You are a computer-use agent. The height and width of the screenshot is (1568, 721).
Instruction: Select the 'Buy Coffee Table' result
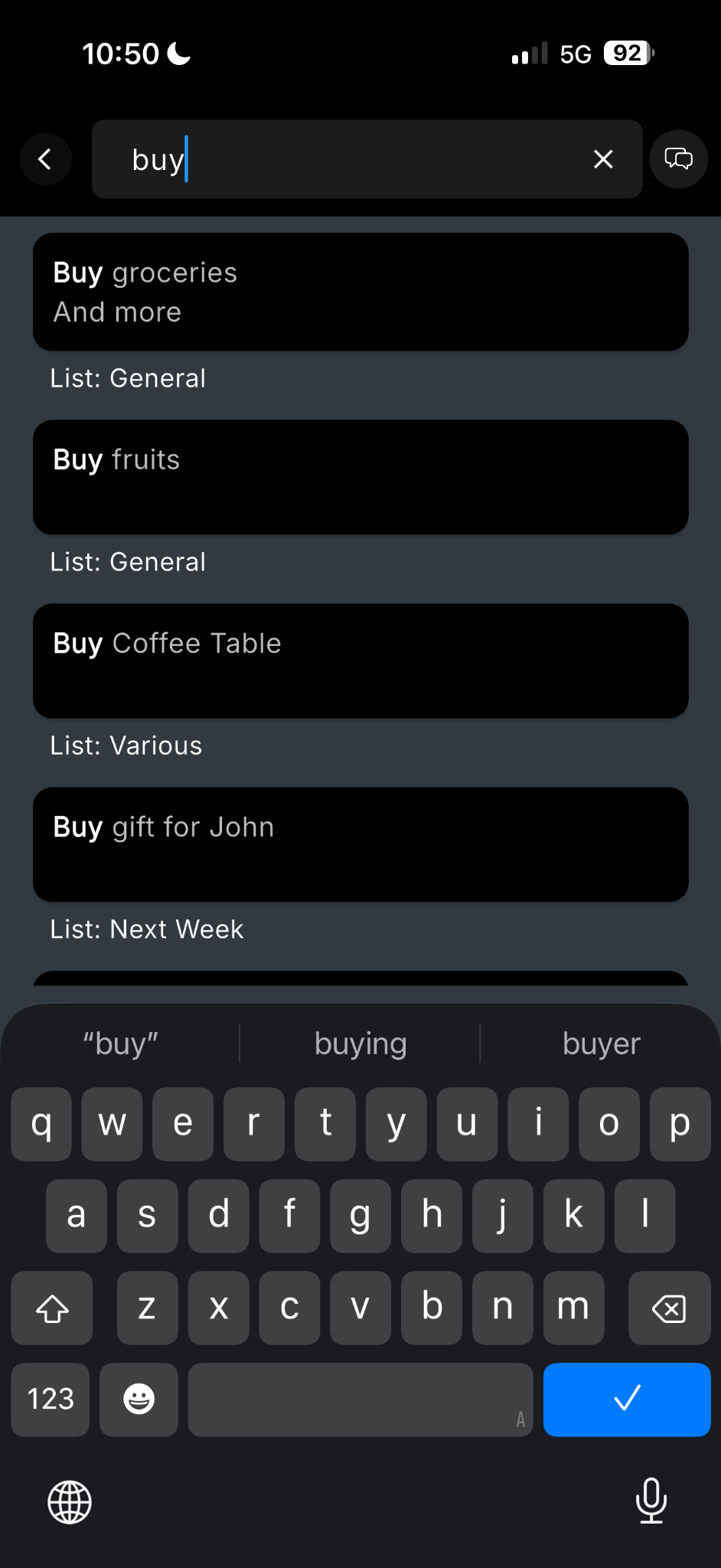(x=360, y=661)
